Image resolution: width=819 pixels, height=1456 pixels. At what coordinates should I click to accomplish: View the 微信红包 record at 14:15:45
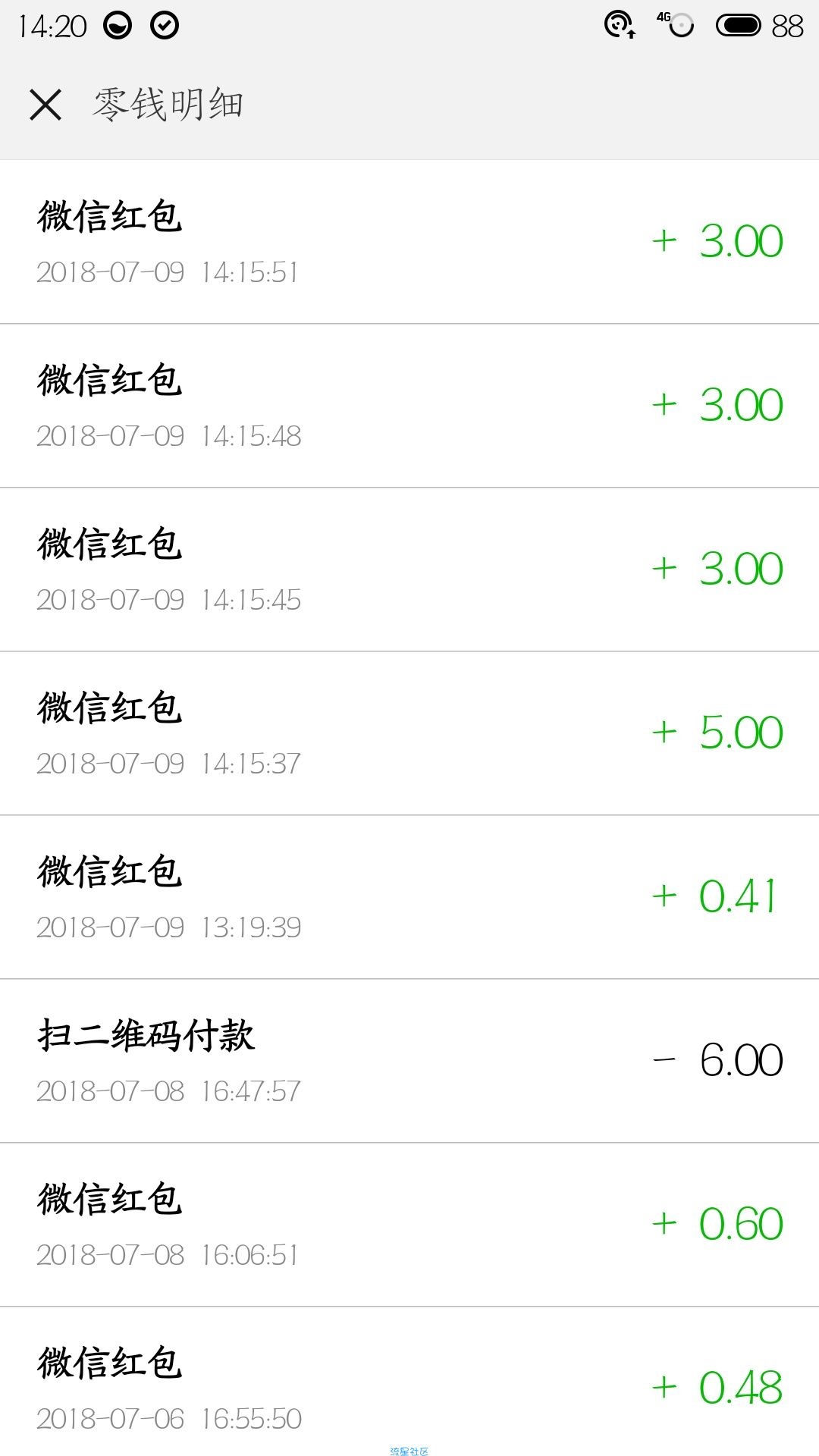pos(409,570)
